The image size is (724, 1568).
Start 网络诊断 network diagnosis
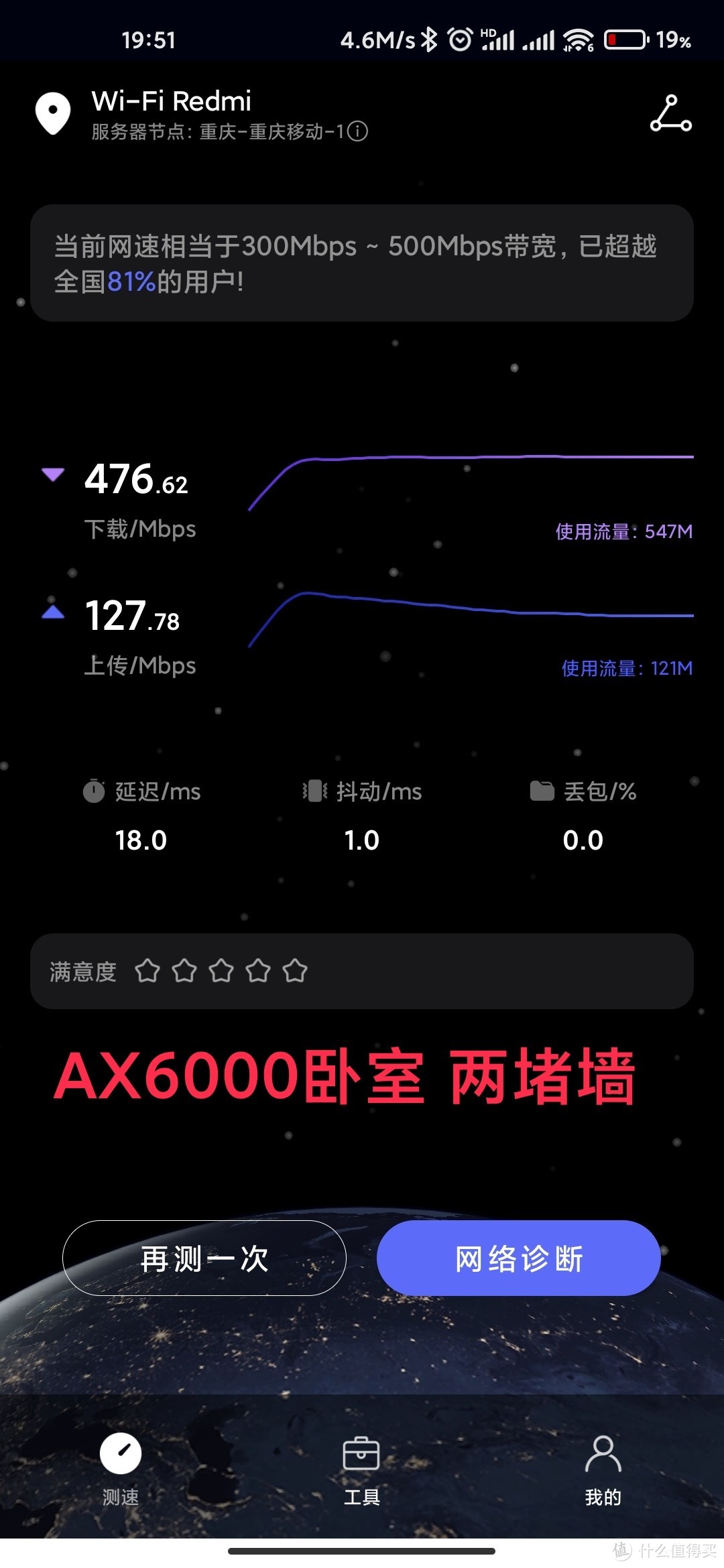pyautogui.click(x=518, y=1258)
